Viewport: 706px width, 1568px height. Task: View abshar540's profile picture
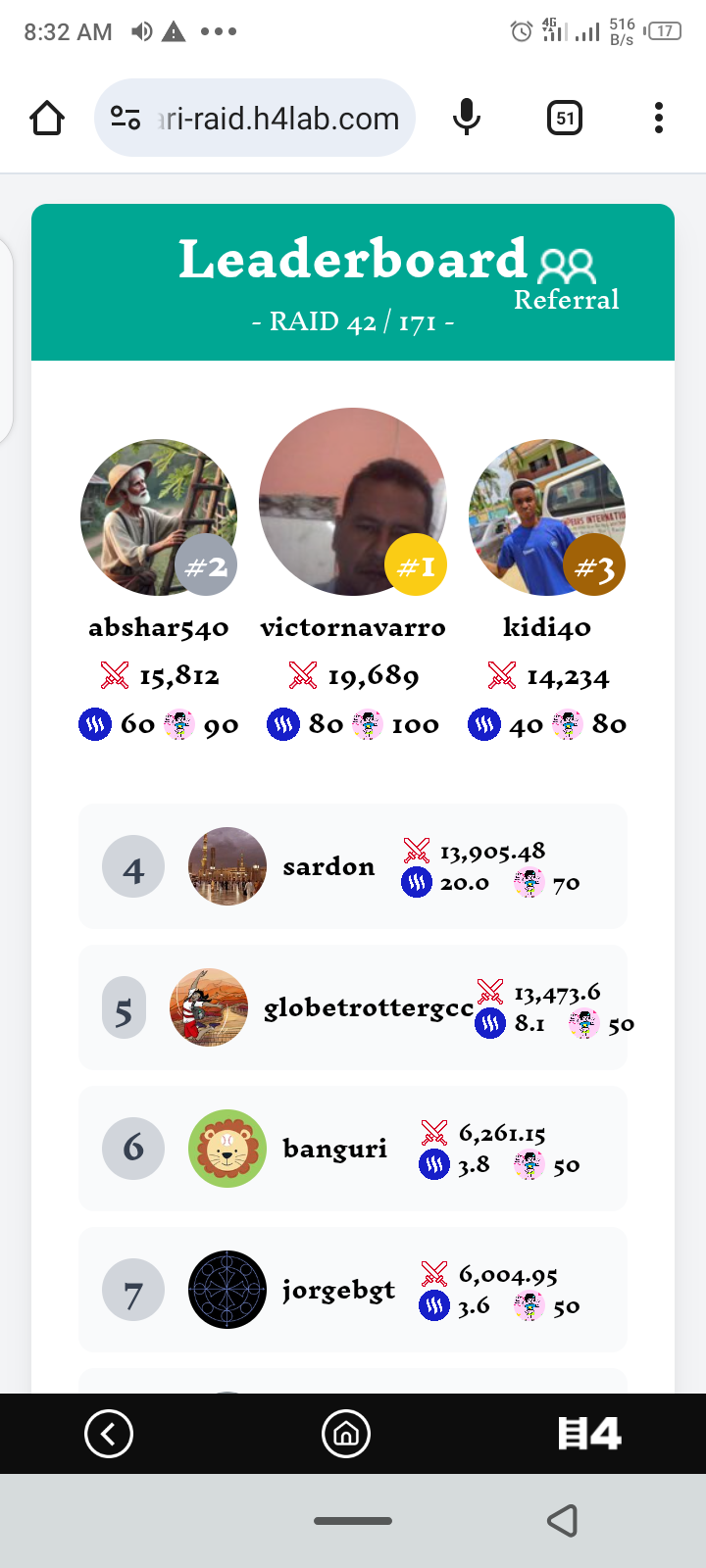tap(159, 517)
